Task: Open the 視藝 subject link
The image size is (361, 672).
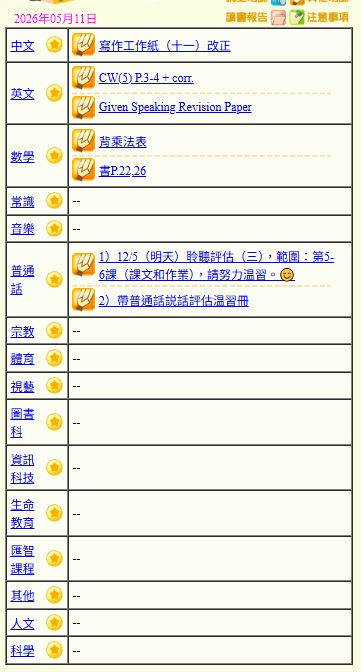Action: tap(22, 387)
